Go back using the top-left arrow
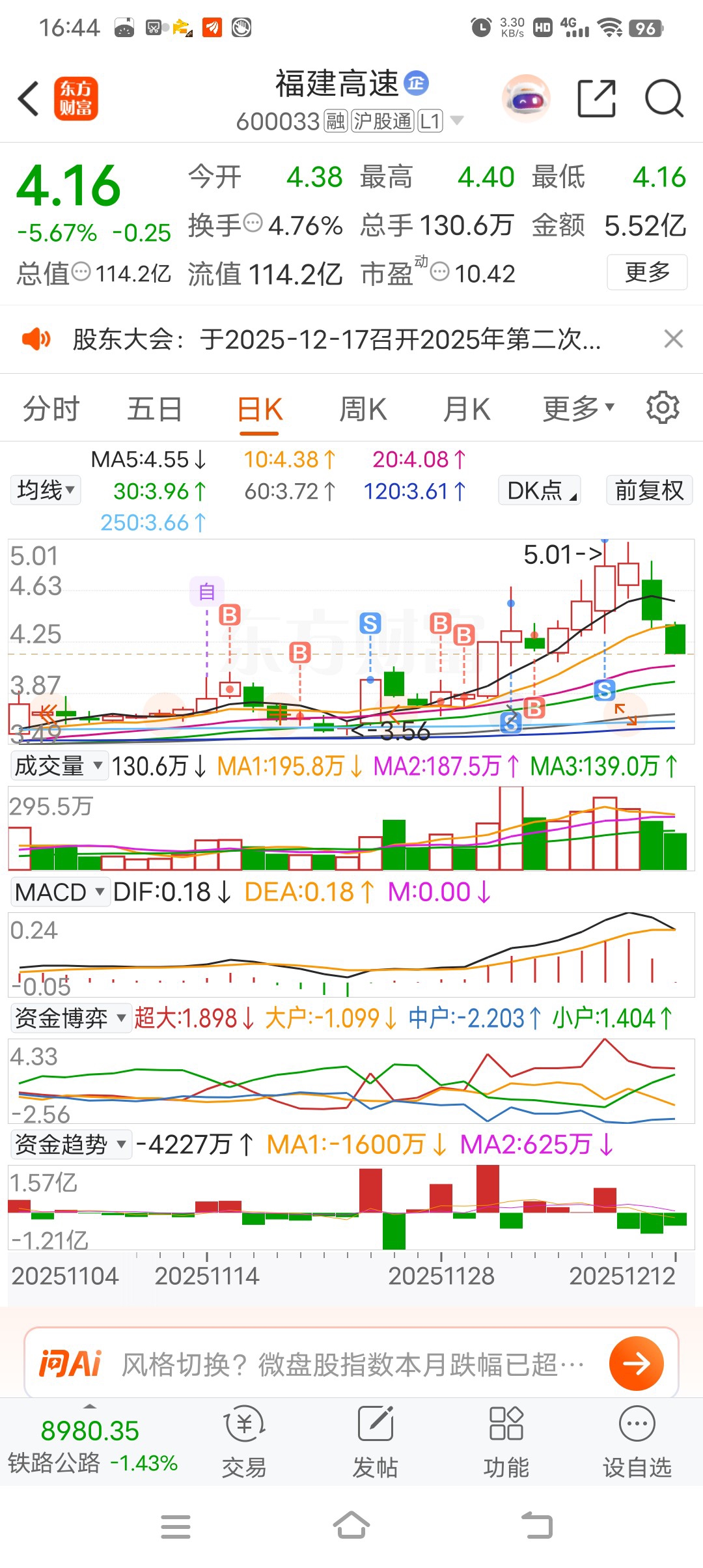This screenshot has width=703, height=1568. 29,99
